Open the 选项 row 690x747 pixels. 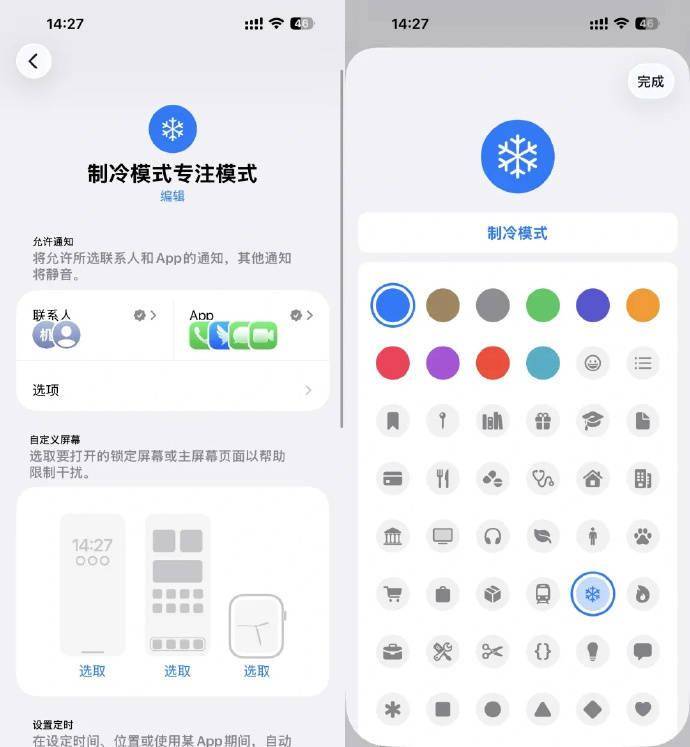pos(172,390)
